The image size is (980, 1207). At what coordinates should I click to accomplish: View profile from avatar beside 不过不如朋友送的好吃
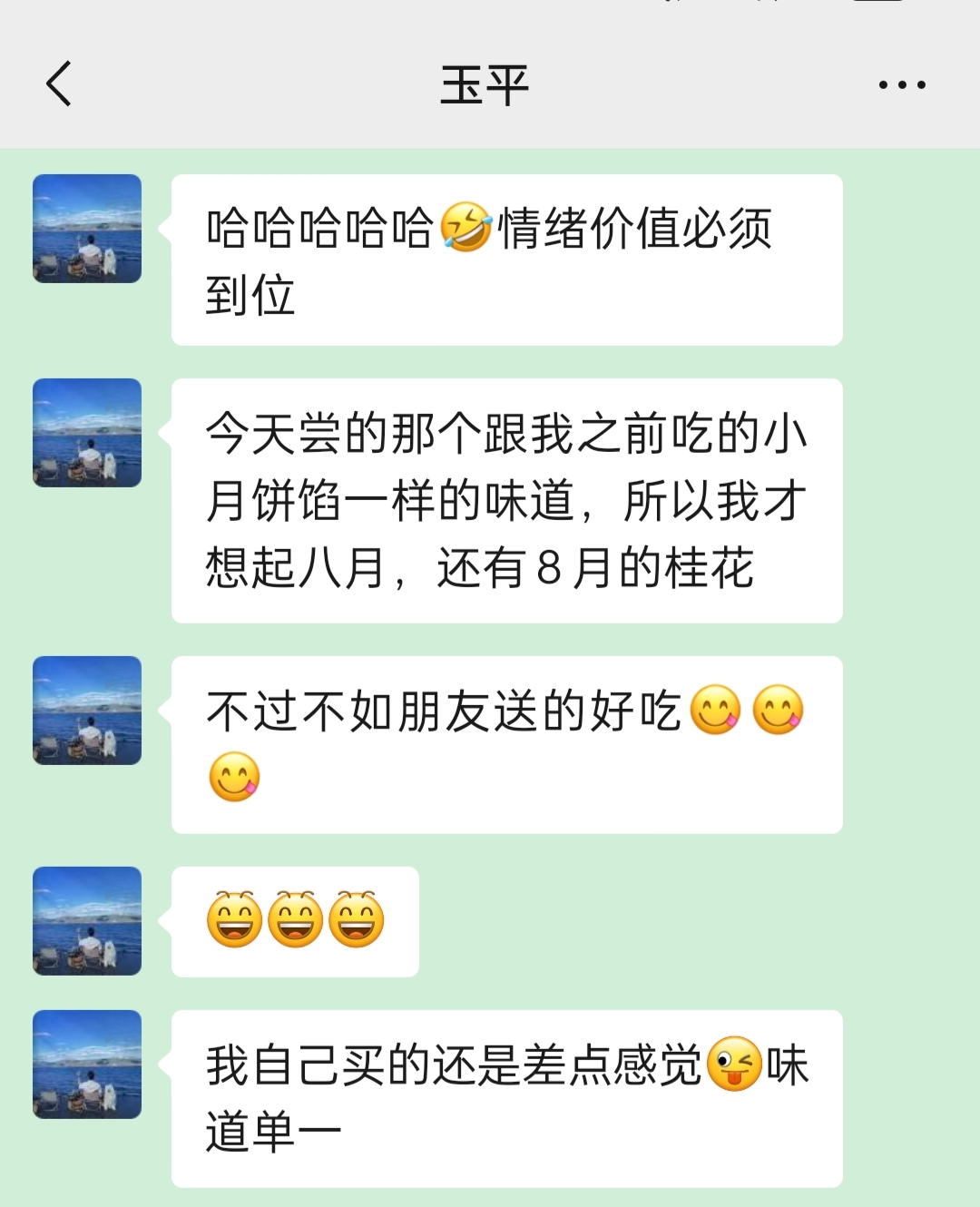[87, 711]
